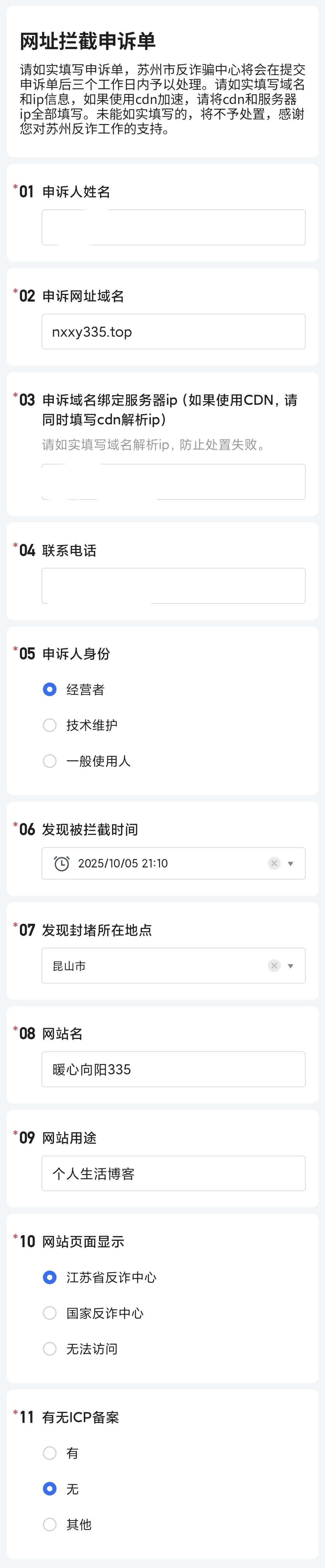Tap the 联系电话 input field
The height and width of the screenshot is (1568, 325).
pos(173,586)
